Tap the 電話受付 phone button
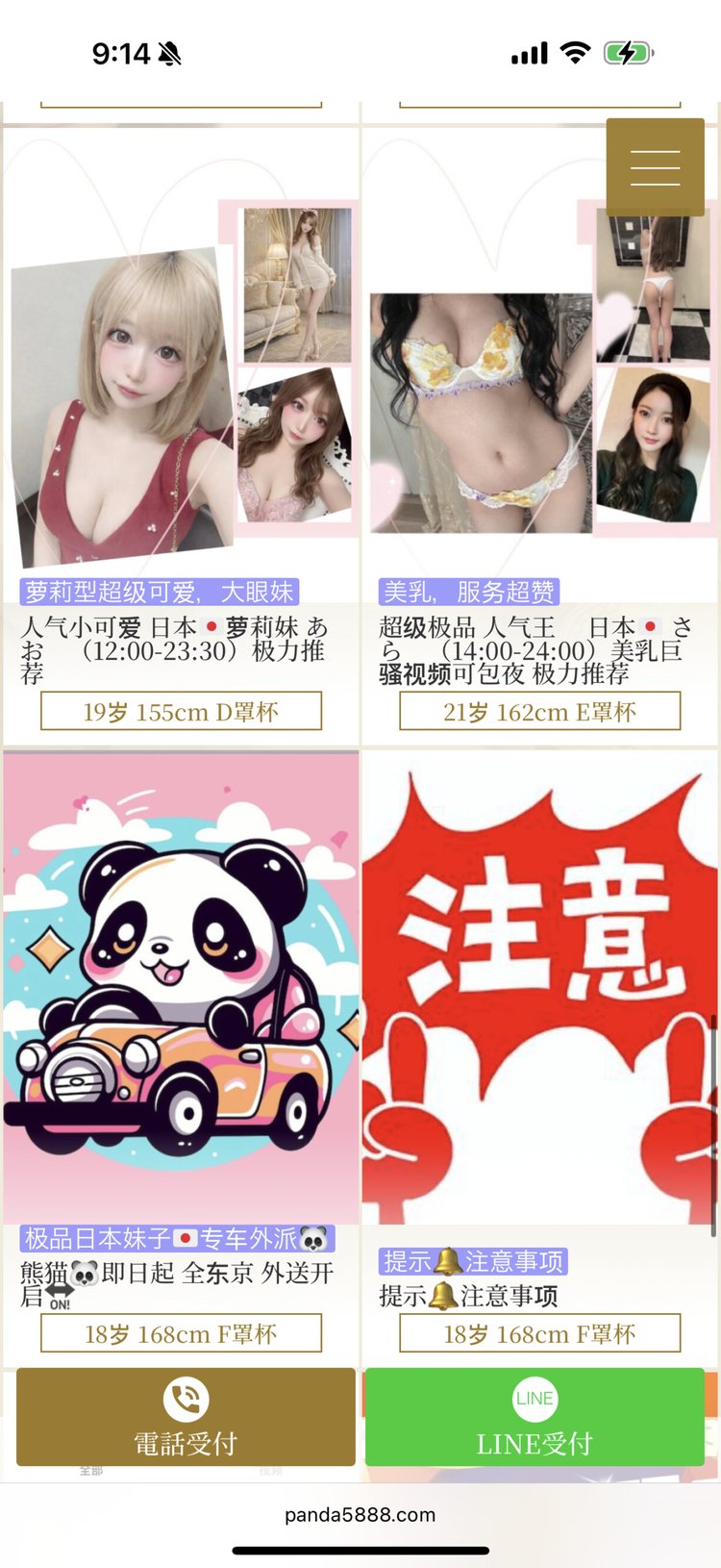This screenshot has height=1568, width=721. (x=186, y=1417)
